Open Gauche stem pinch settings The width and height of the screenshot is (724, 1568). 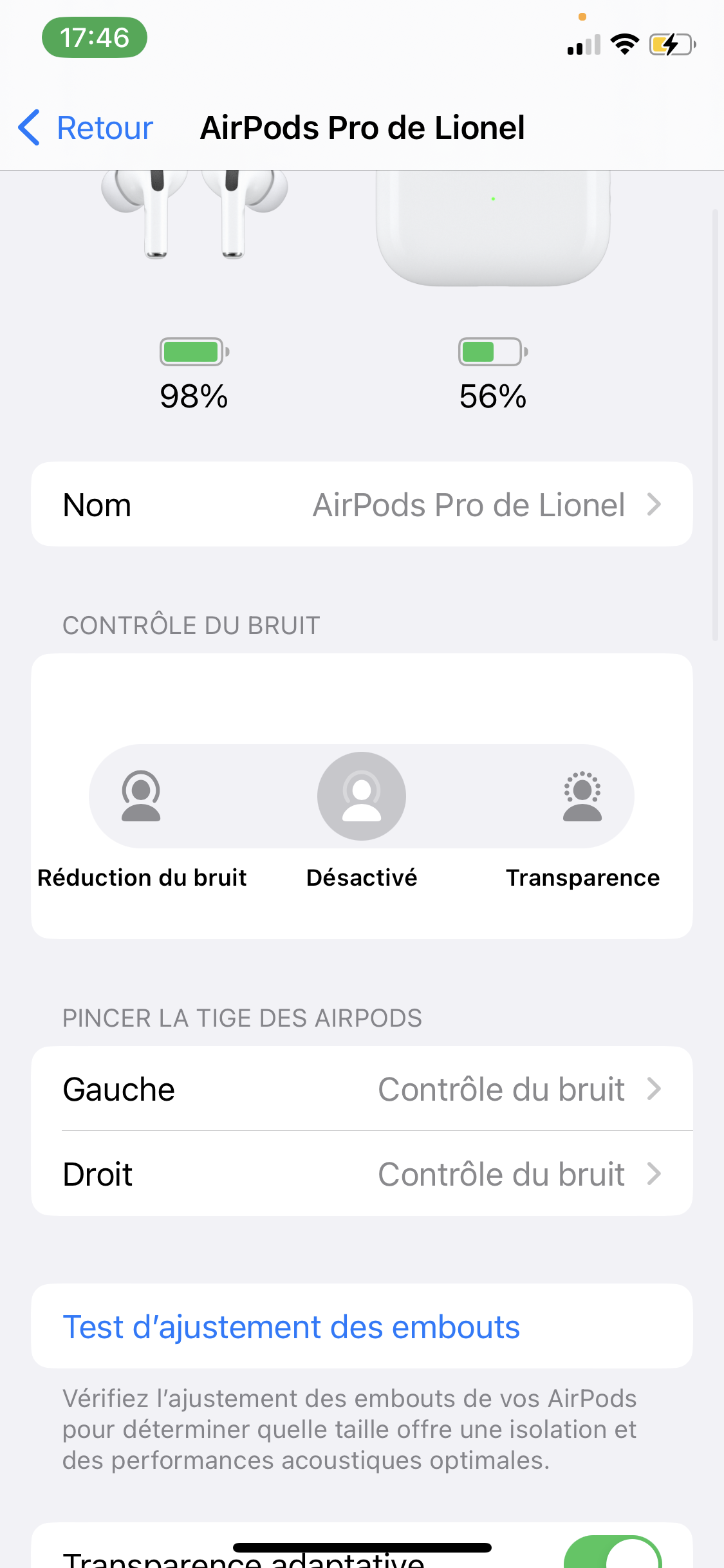click(x=362, y=1089)
